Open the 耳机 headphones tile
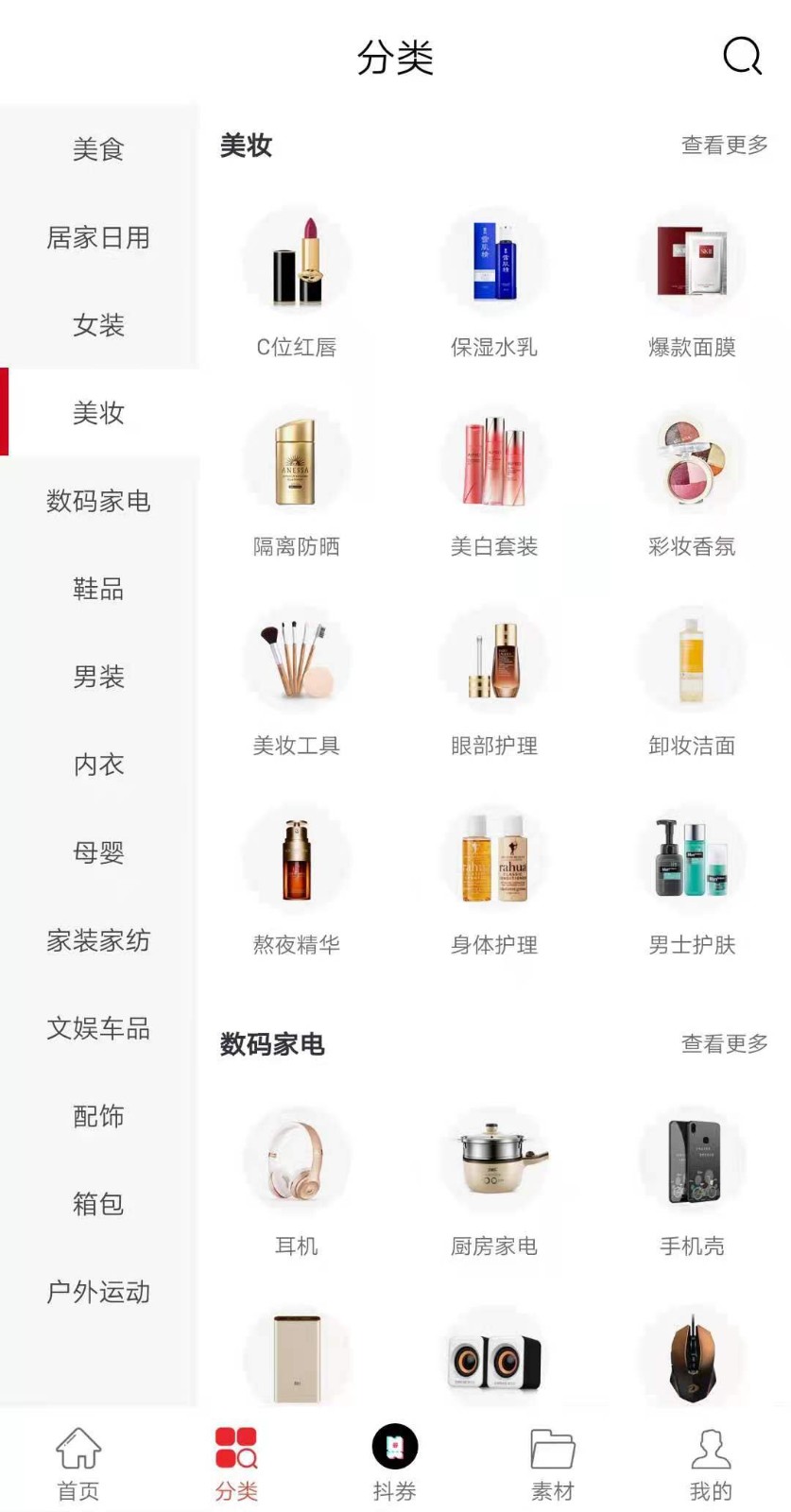 (297, 1183)
